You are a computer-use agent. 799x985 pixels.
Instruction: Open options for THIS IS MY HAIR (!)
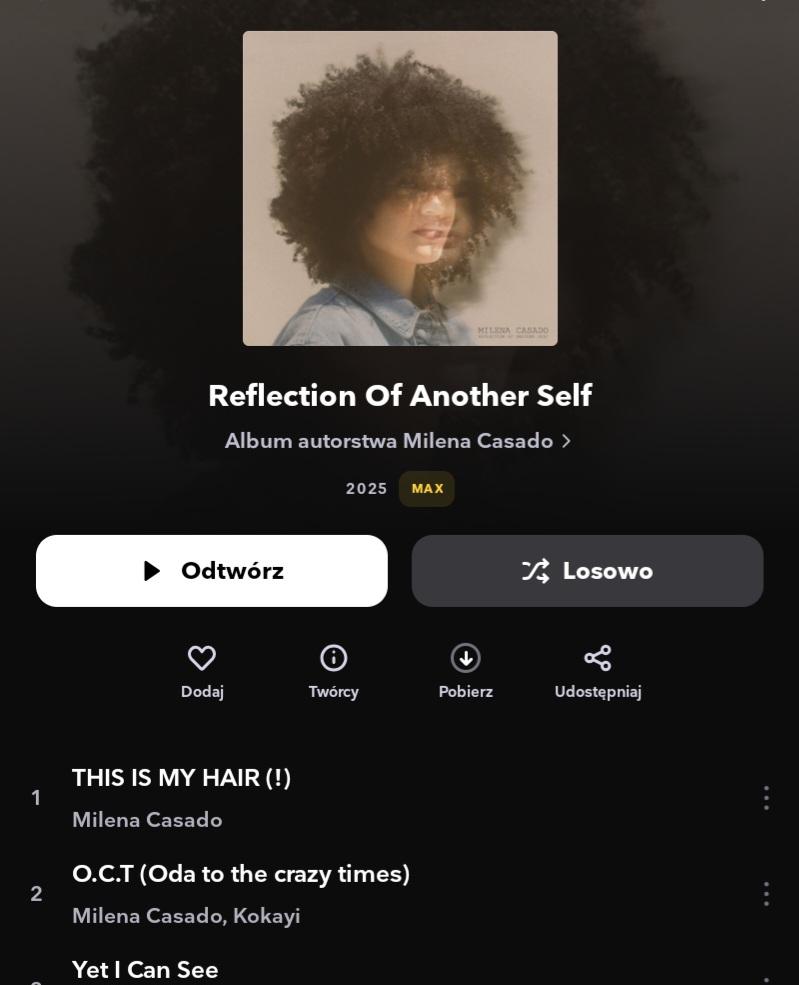[766, 797]
